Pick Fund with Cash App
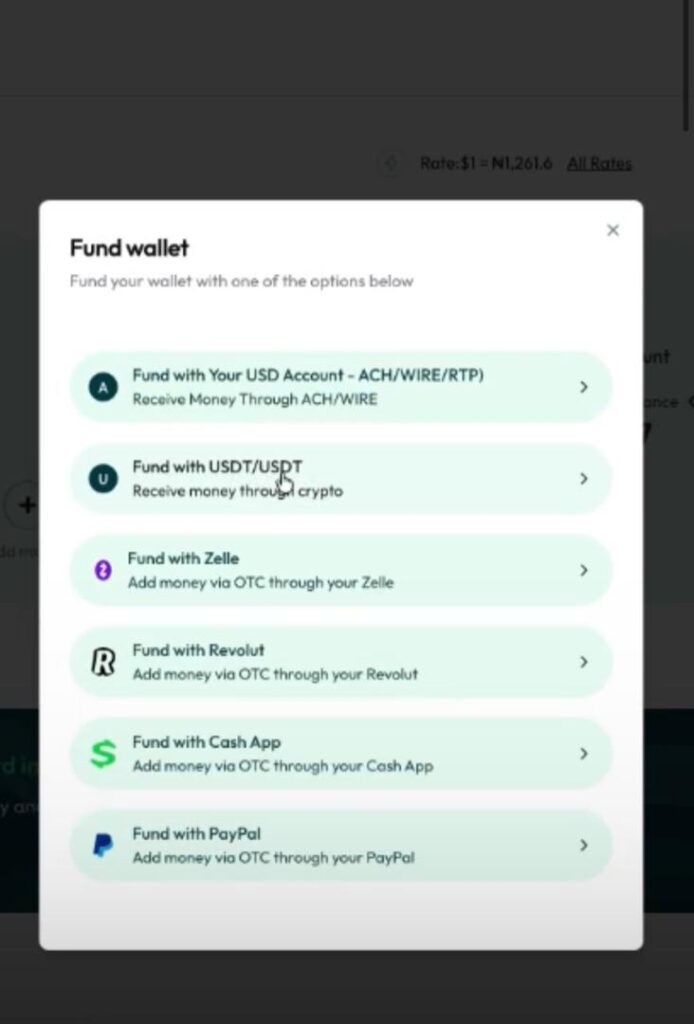 tap(340, 754)
